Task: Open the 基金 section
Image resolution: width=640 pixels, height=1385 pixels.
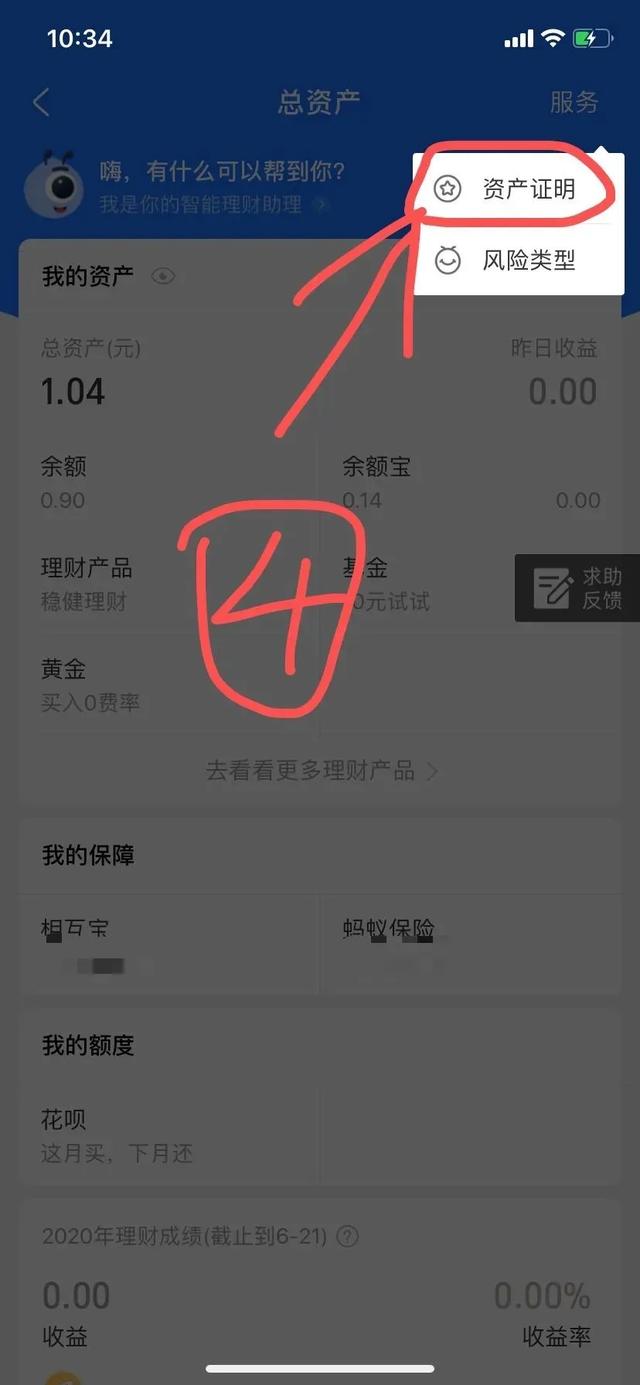Action: click(470, 585)
